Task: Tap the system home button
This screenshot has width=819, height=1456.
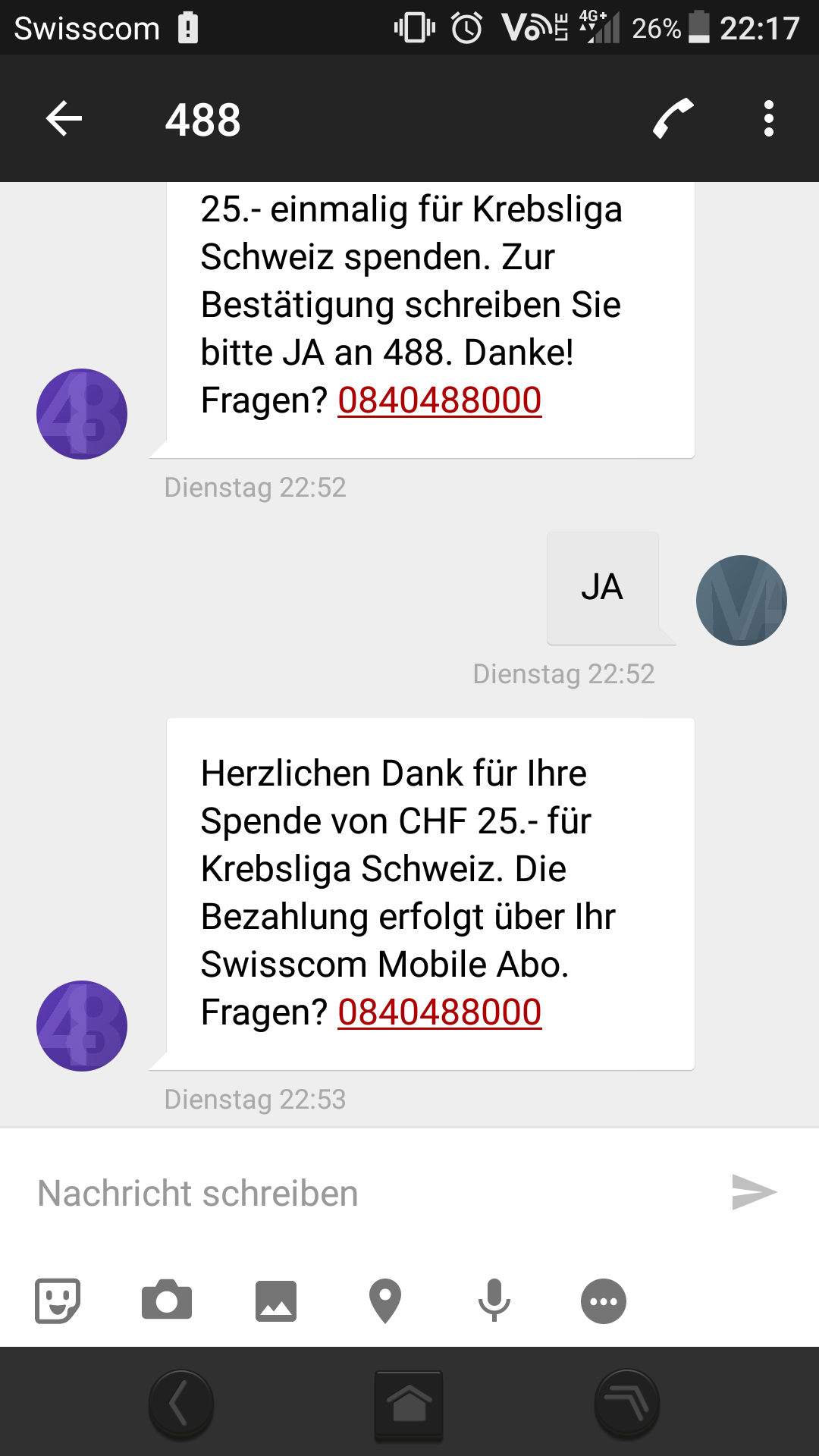Action: [409, 1404]
